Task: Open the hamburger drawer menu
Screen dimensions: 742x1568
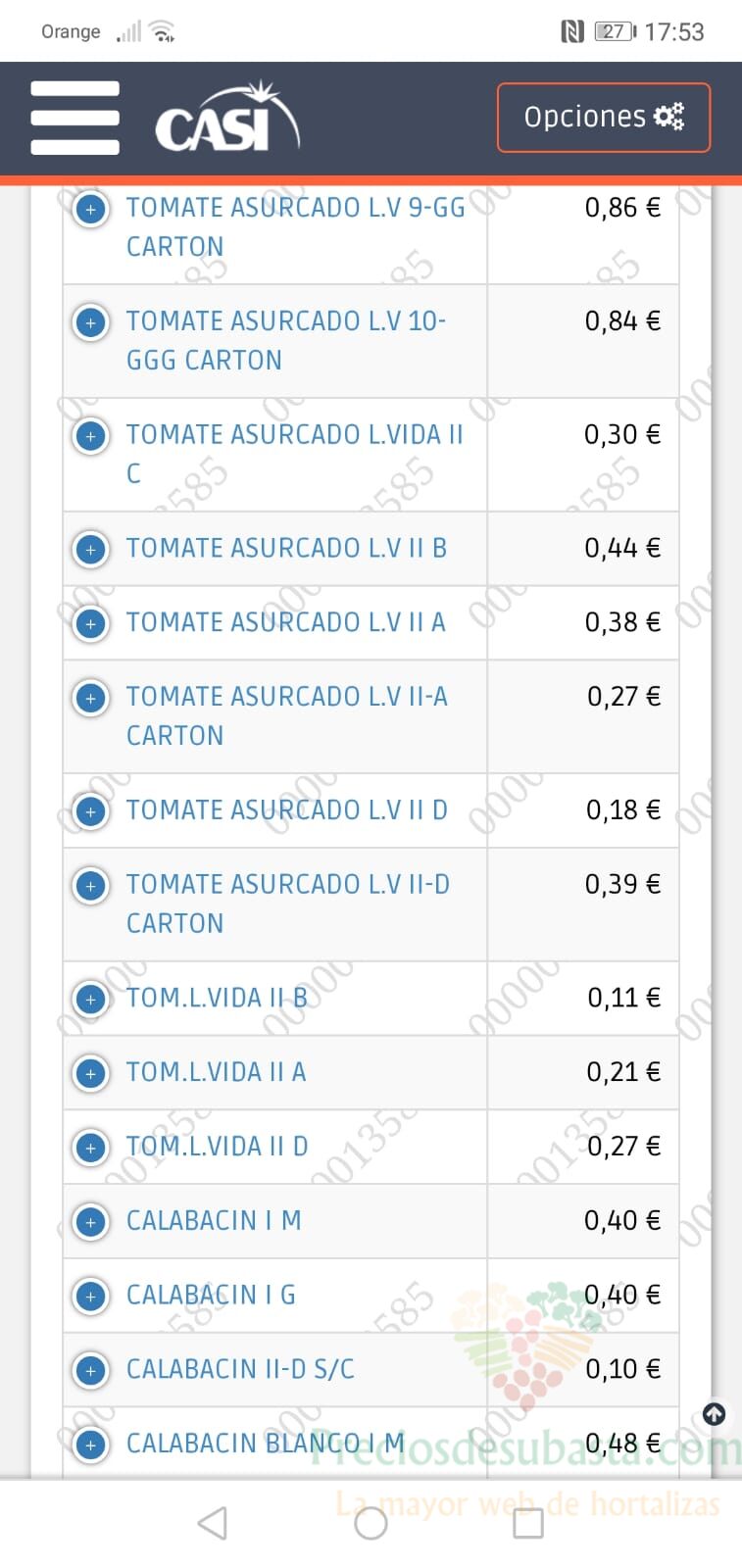Action: pyautogui.click(x=74, y=118)
